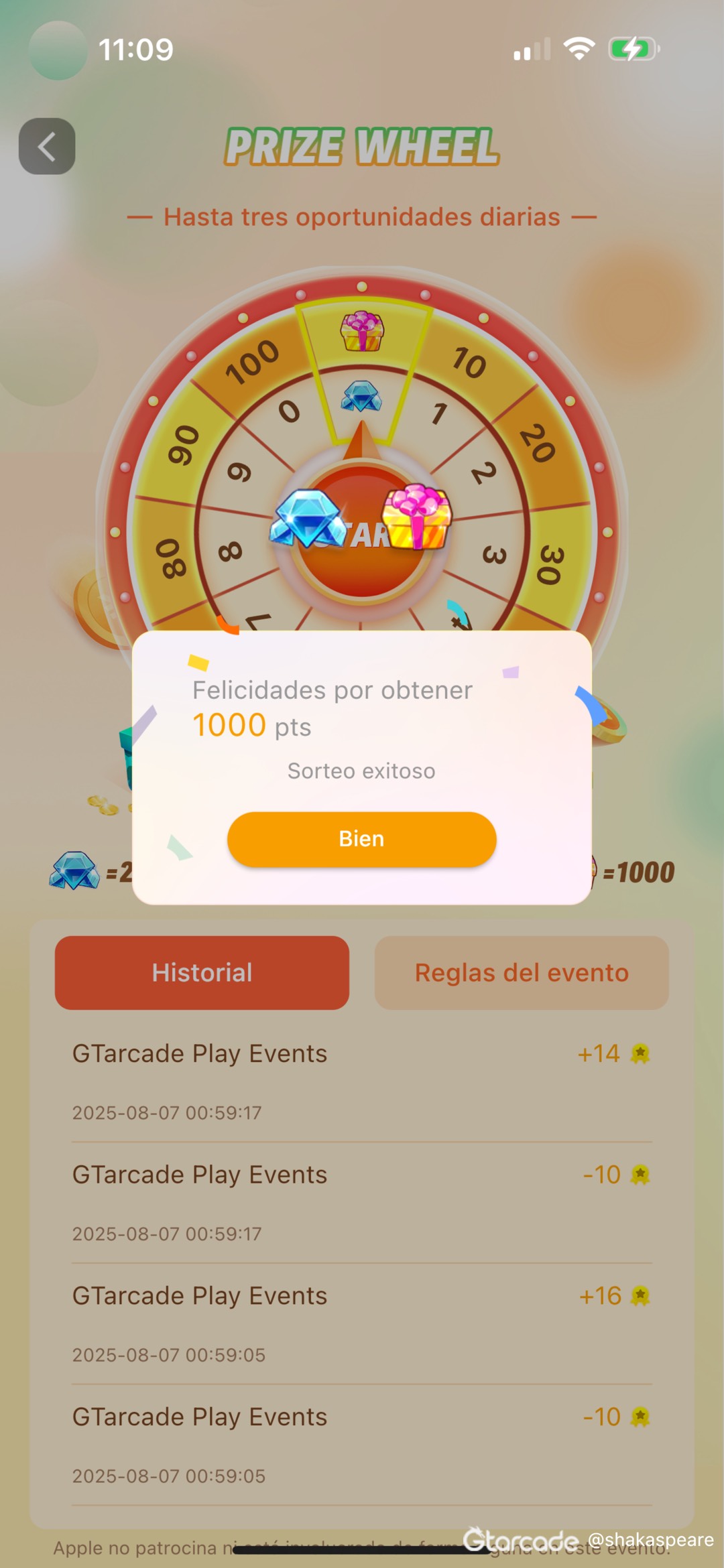Switch to the Historial tab
724x1568 pixels.
(x=202, y=972)
